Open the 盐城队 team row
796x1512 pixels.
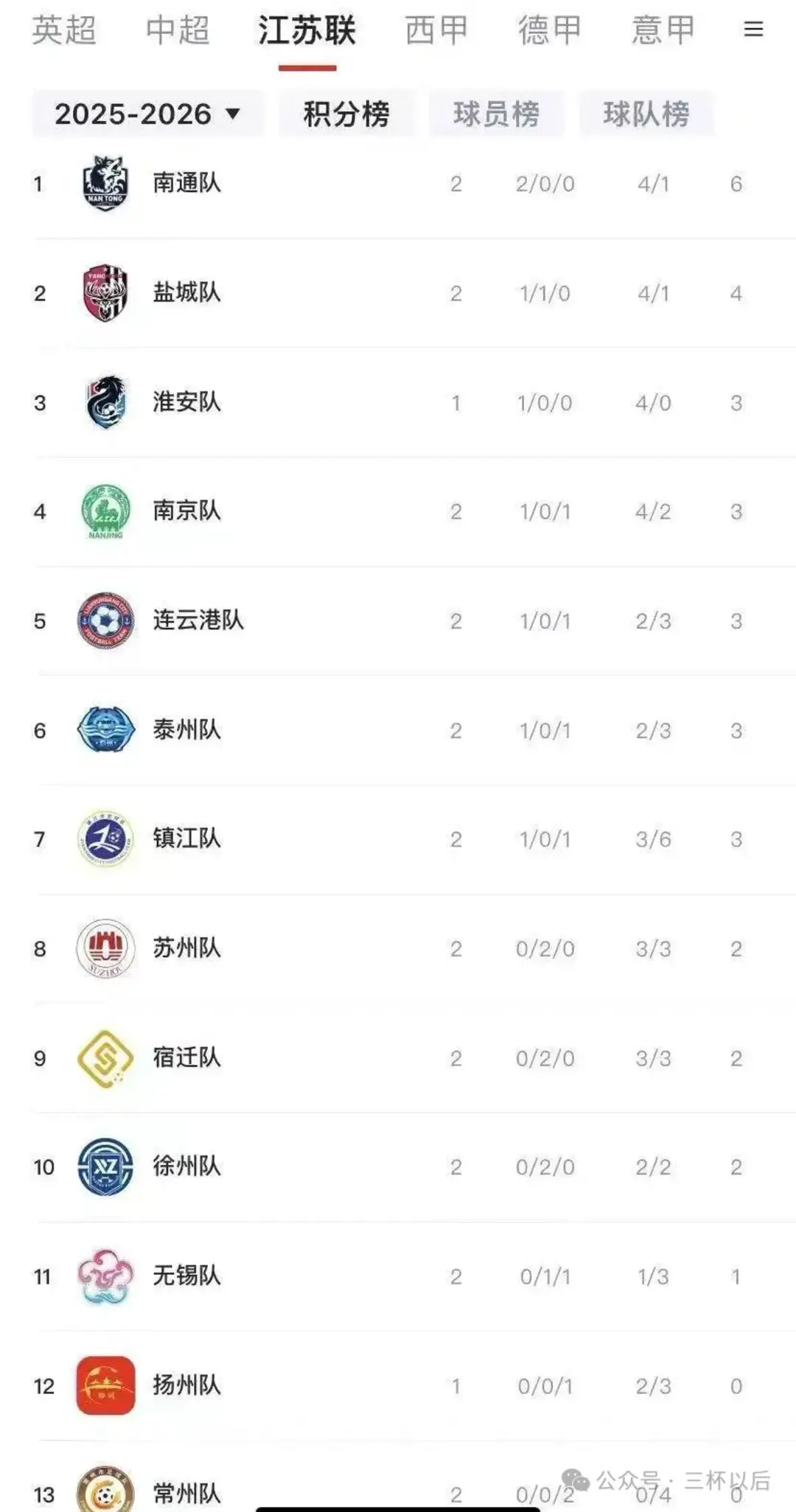[x=413, y=293]
